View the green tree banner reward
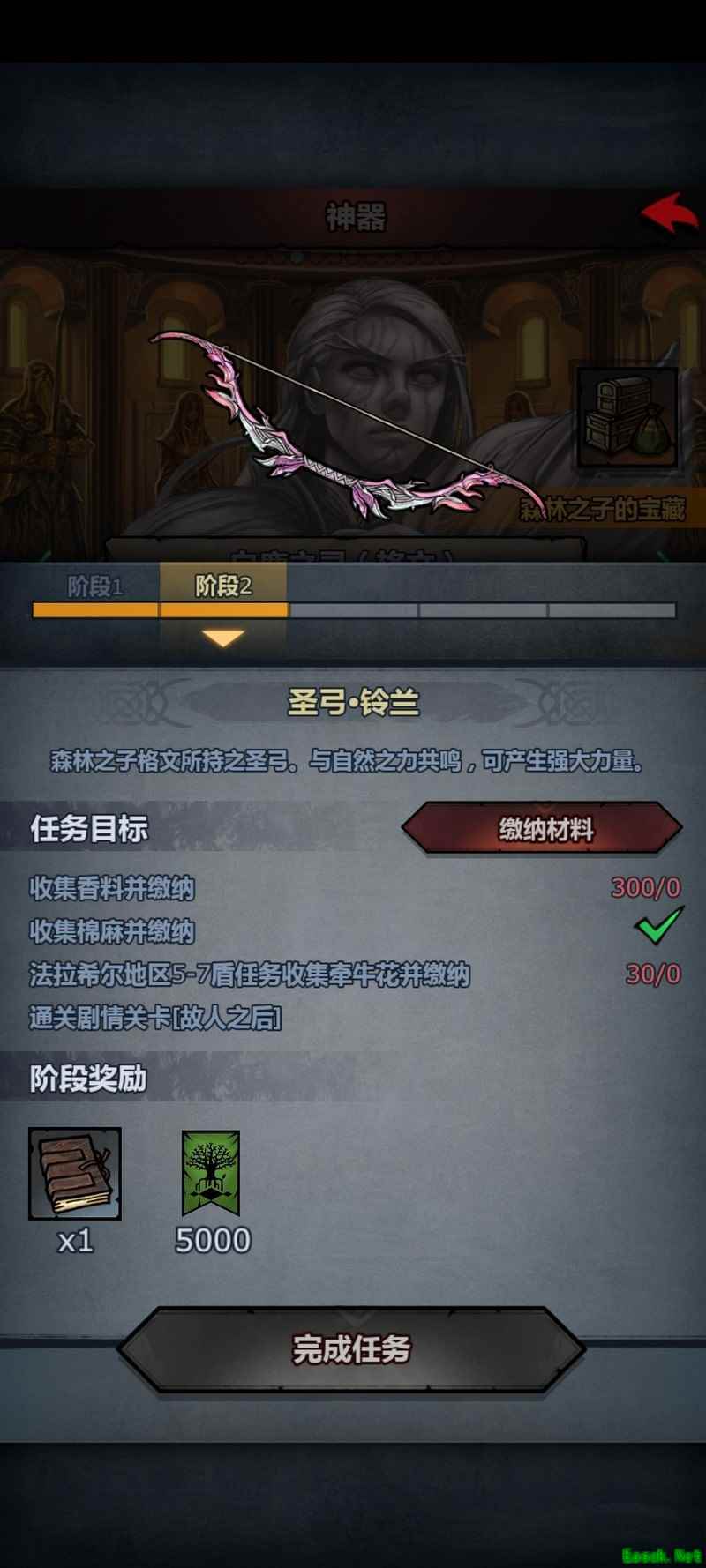Viewport: 706px width, 1568px height. (x=211, y=1174)
